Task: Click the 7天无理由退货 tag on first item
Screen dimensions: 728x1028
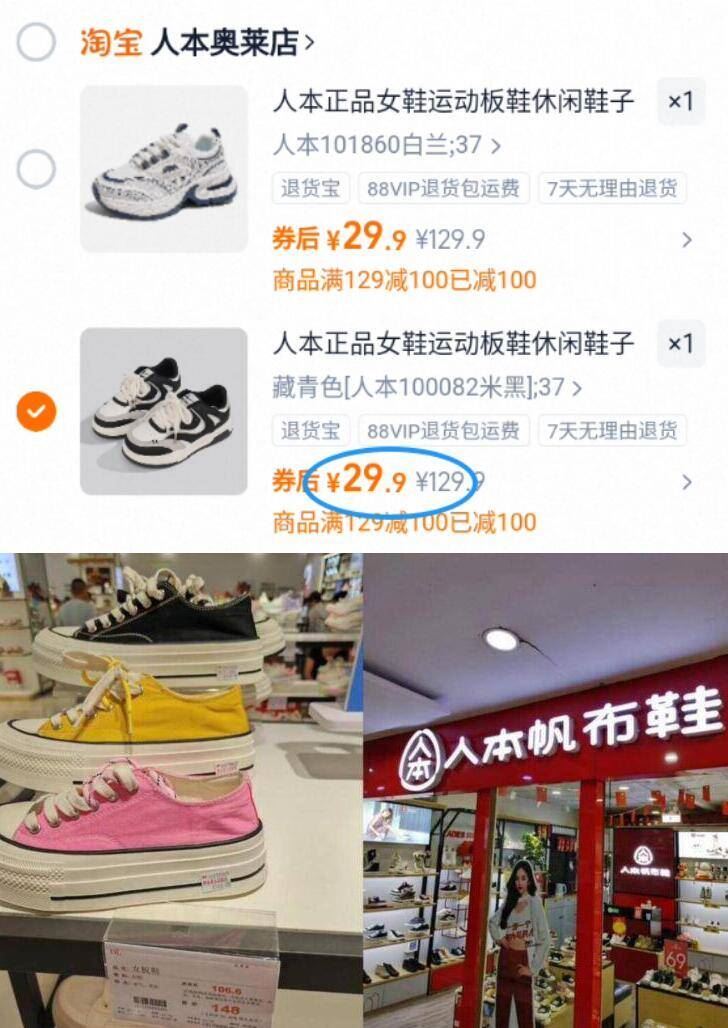Action: (x=612, y=191)
